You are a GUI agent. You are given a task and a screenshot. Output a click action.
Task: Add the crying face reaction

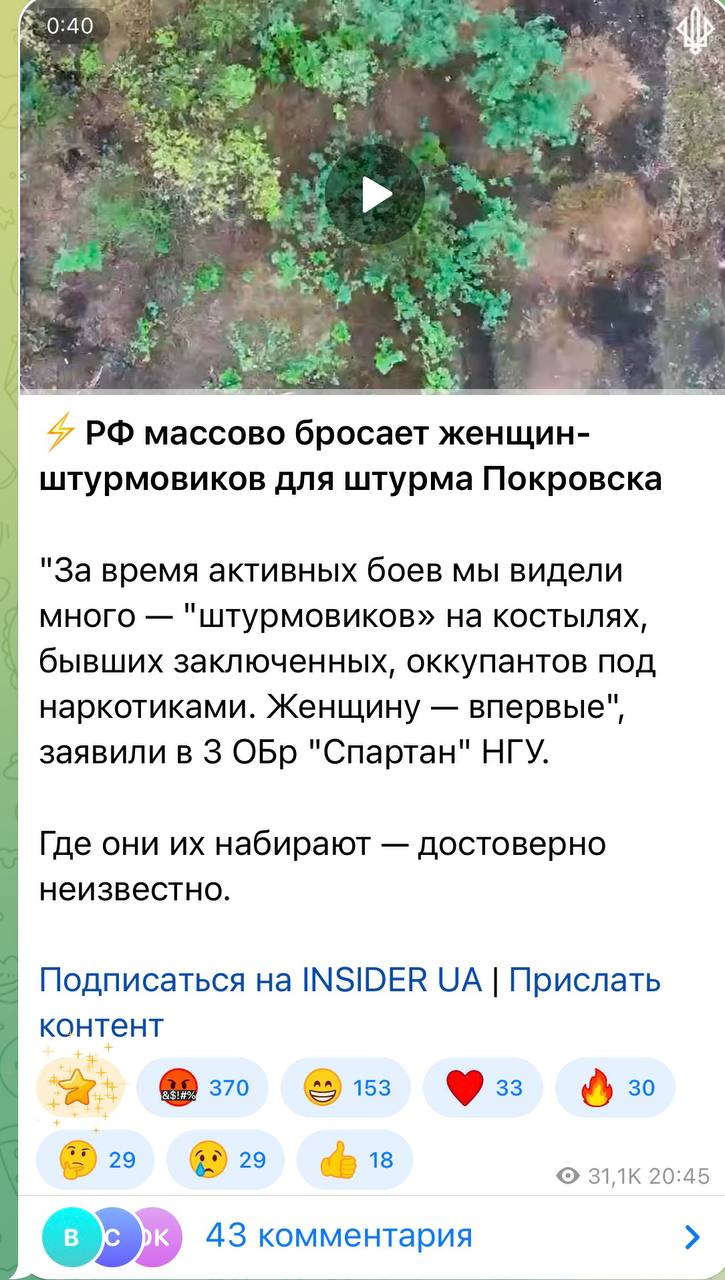[x=225, y=1159]
